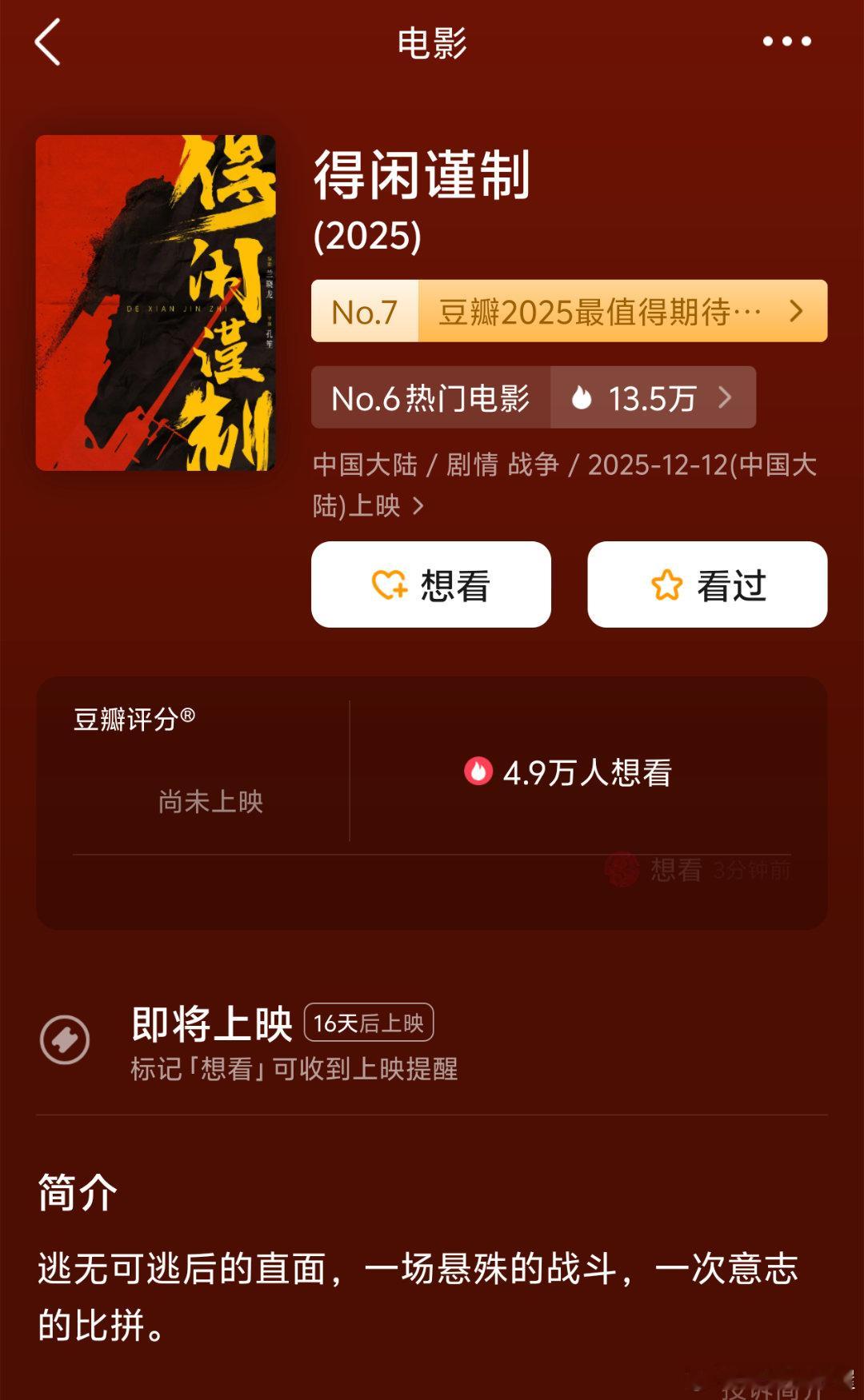The width and height of the screenshot is (864, 1400).
Task: Click the 16天后上映 badge
Action: 369,1022
